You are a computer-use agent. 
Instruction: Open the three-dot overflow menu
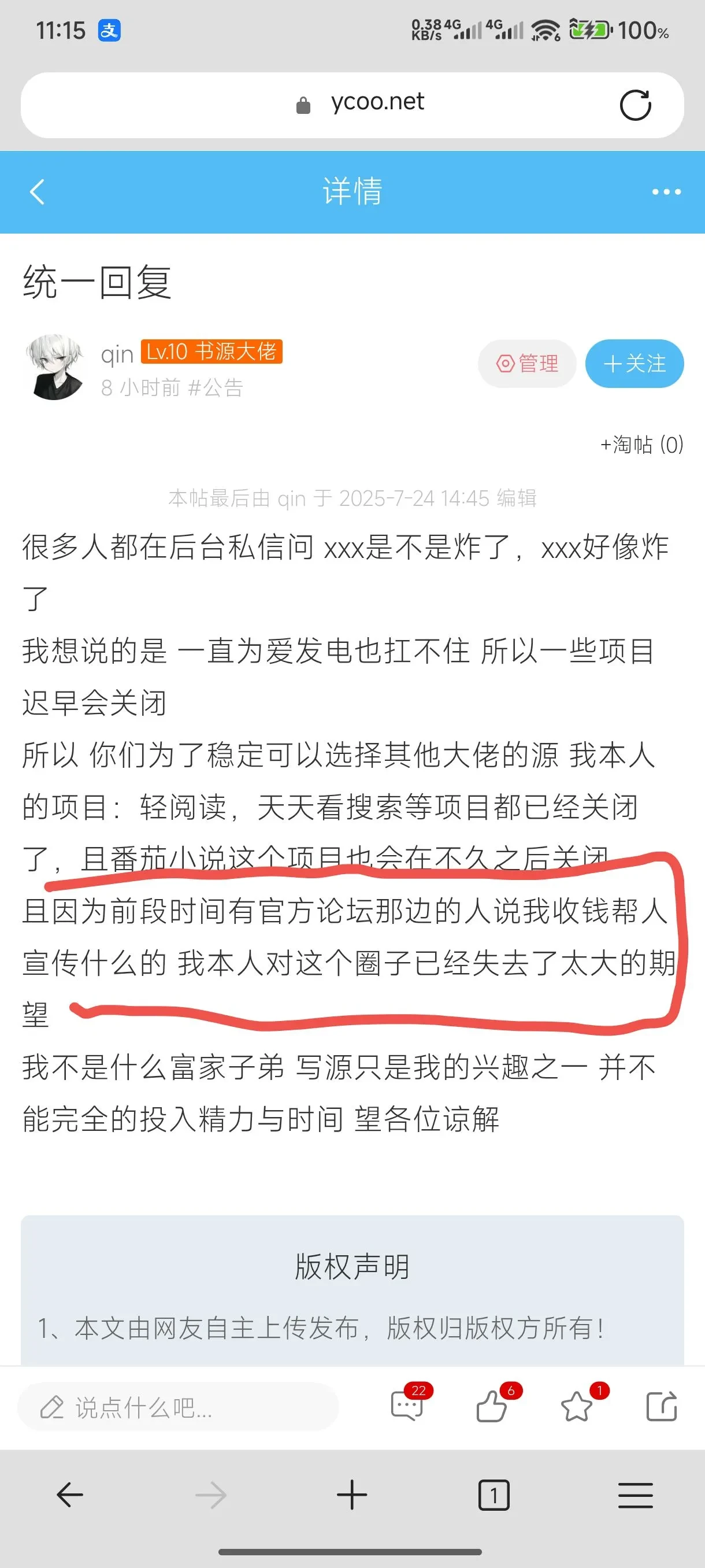click(666, 192)
